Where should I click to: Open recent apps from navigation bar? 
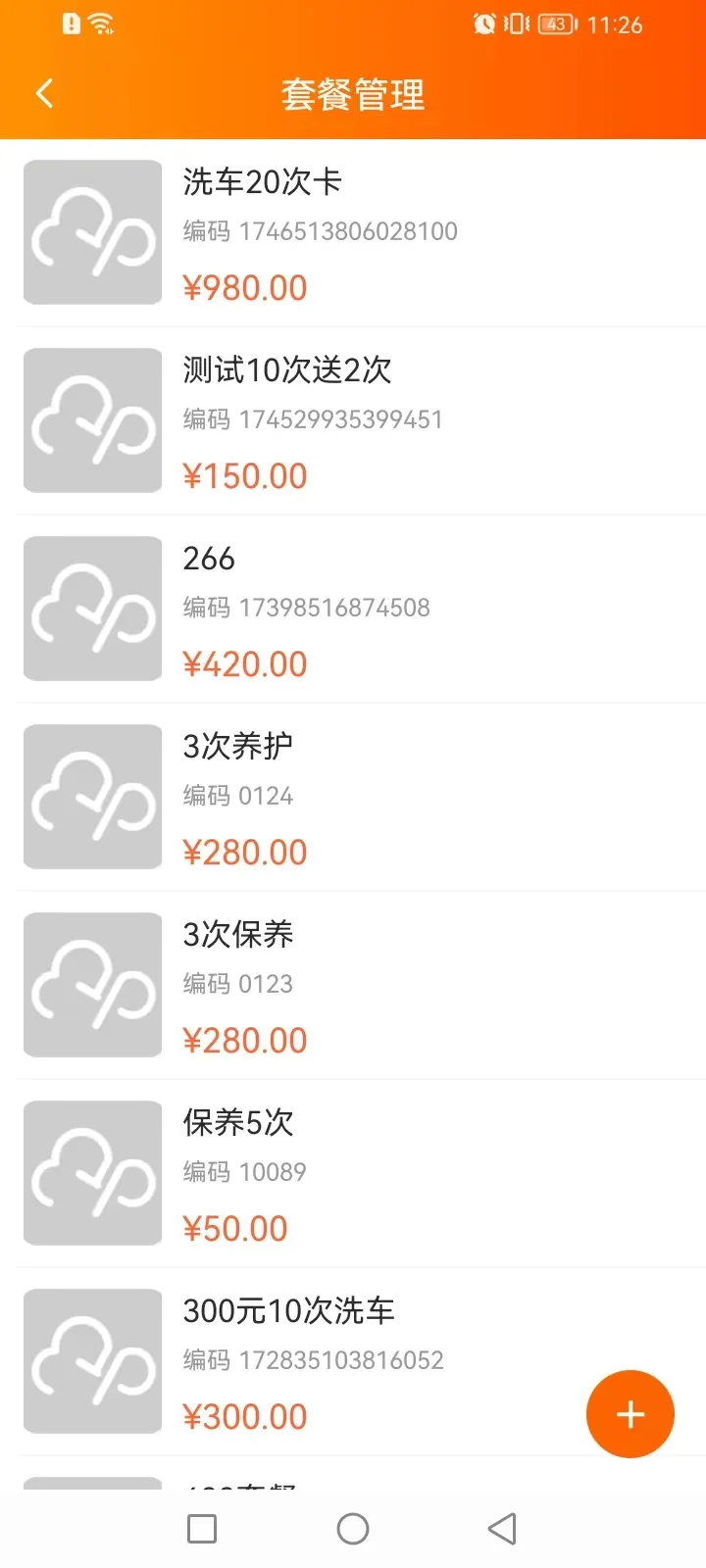[x=202, y=1529]
